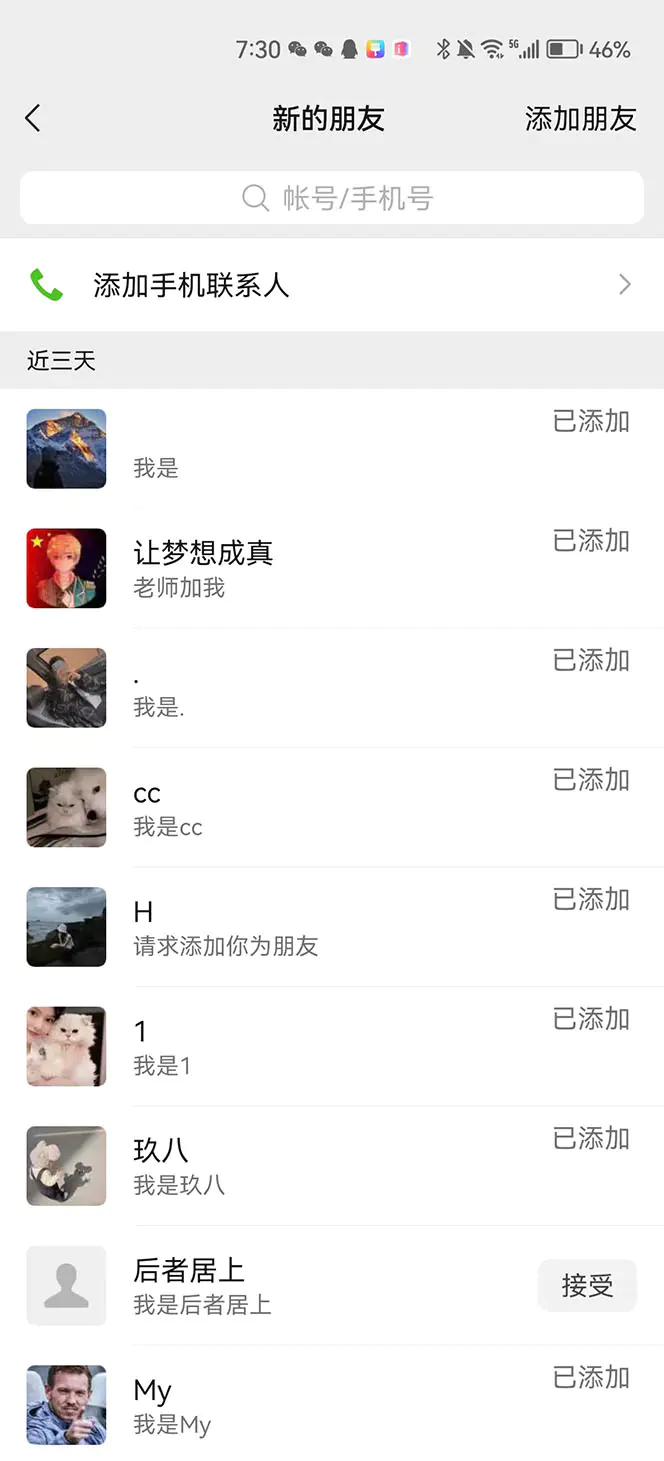Open the mountain-avatar request saying 我是
664x1461 pixels.
[300, 449]
